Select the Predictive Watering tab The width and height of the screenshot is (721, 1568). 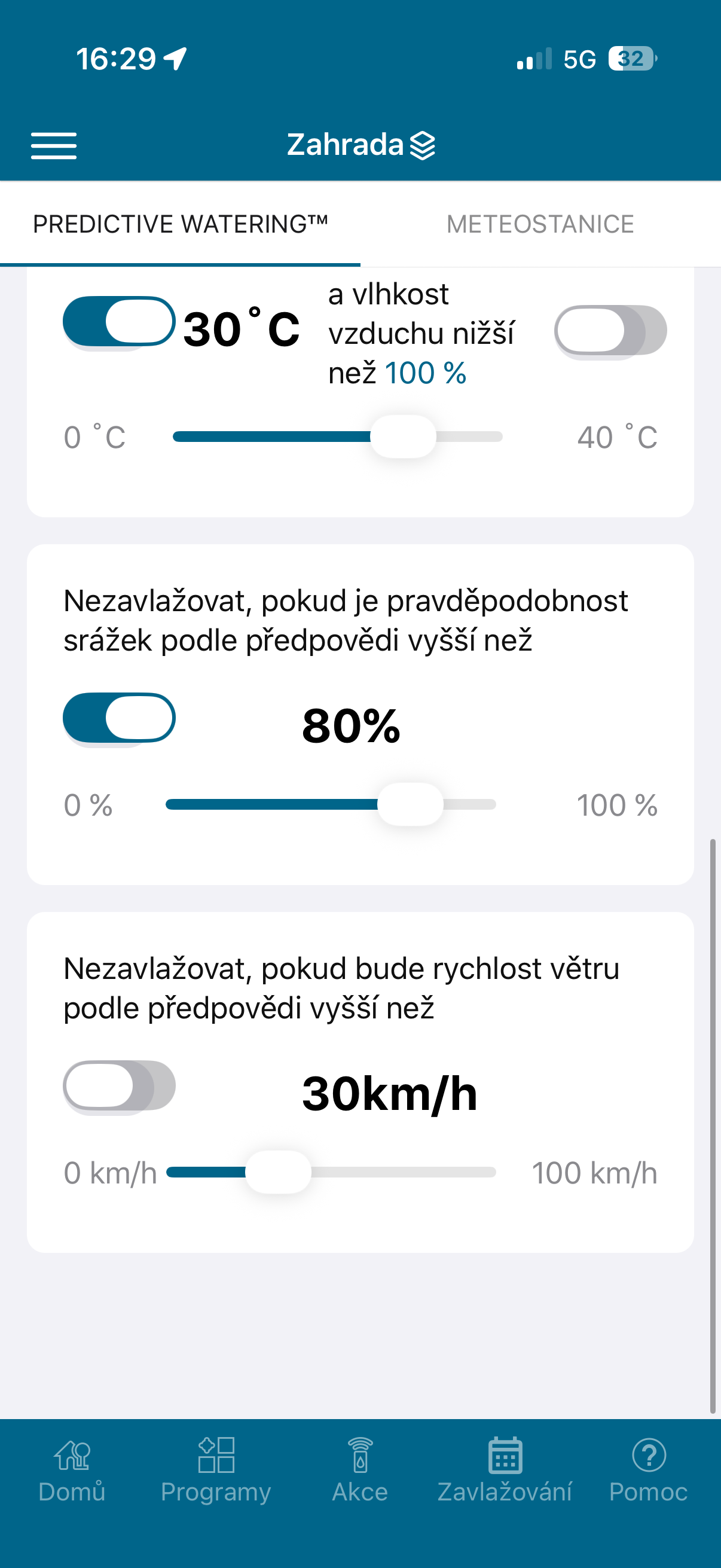[180, 224]
